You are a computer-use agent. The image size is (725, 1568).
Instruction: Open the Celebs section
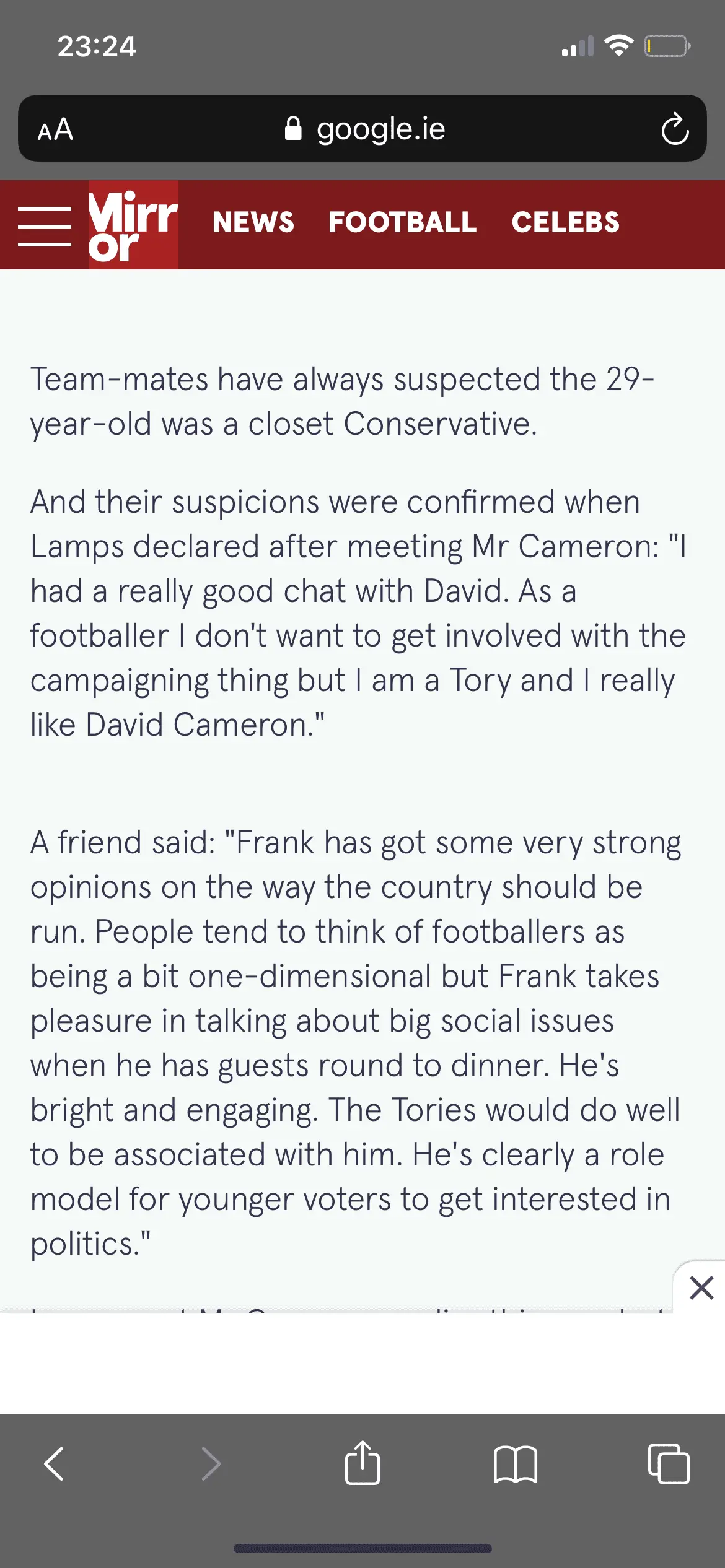565,222
